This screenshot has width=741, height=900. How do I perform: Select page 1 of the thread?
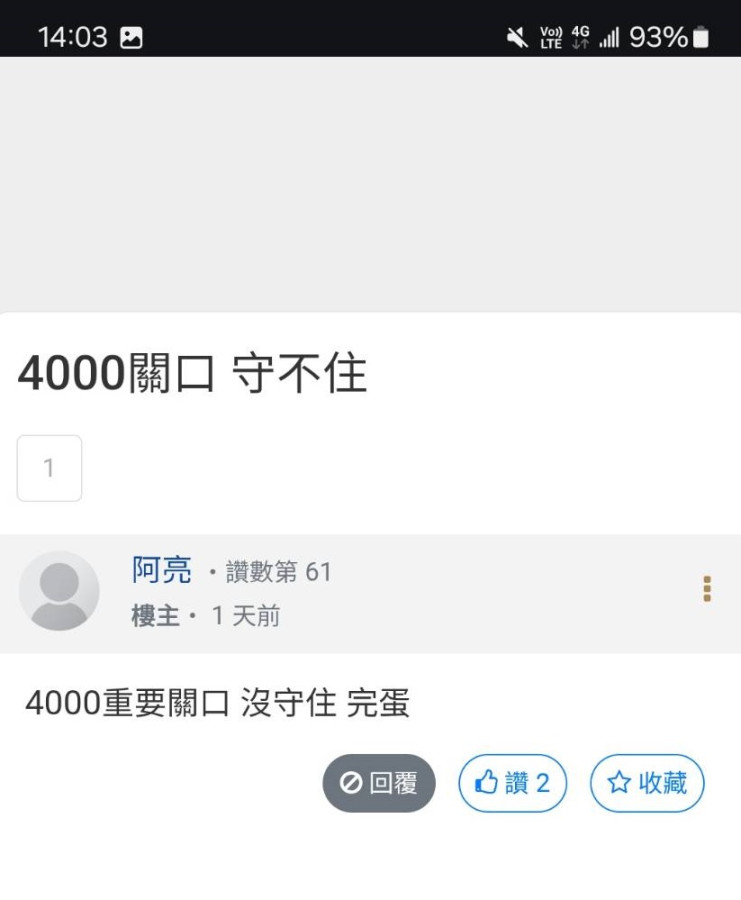coord(49,468)
